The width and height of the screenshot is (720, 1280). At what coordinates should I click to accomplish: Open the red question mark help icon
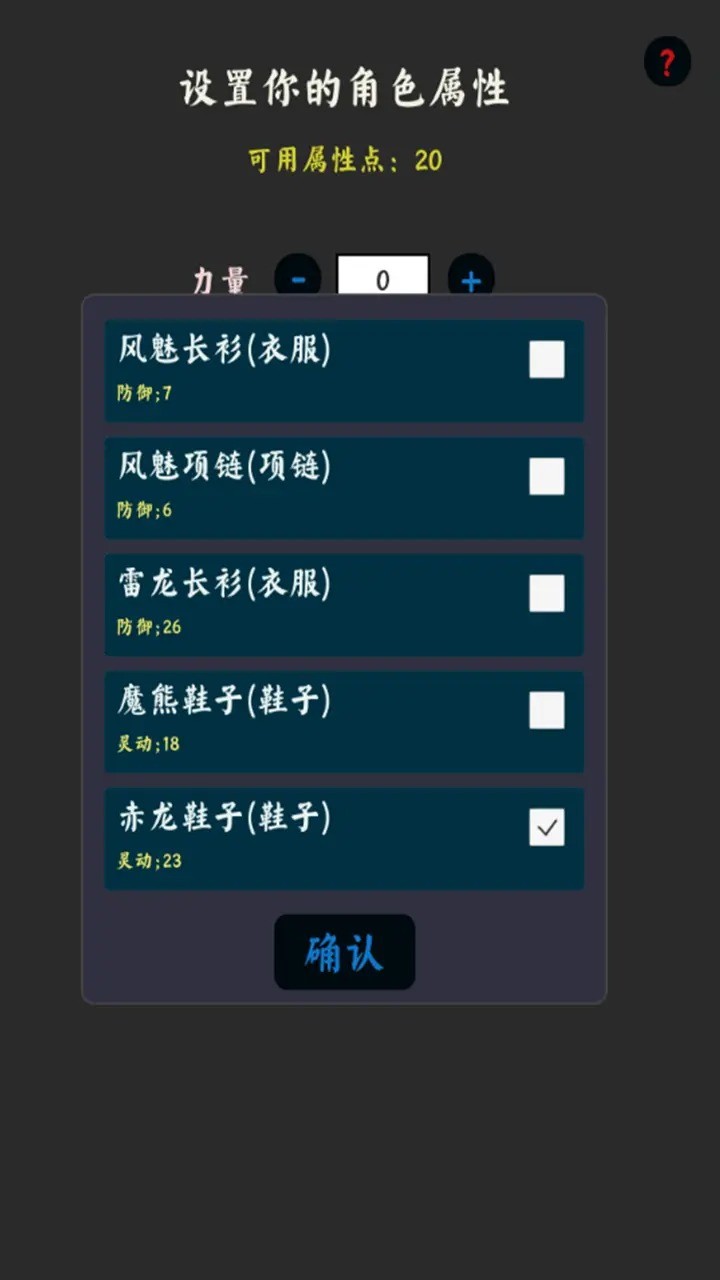pyautogui.click(x=667, y=62)
